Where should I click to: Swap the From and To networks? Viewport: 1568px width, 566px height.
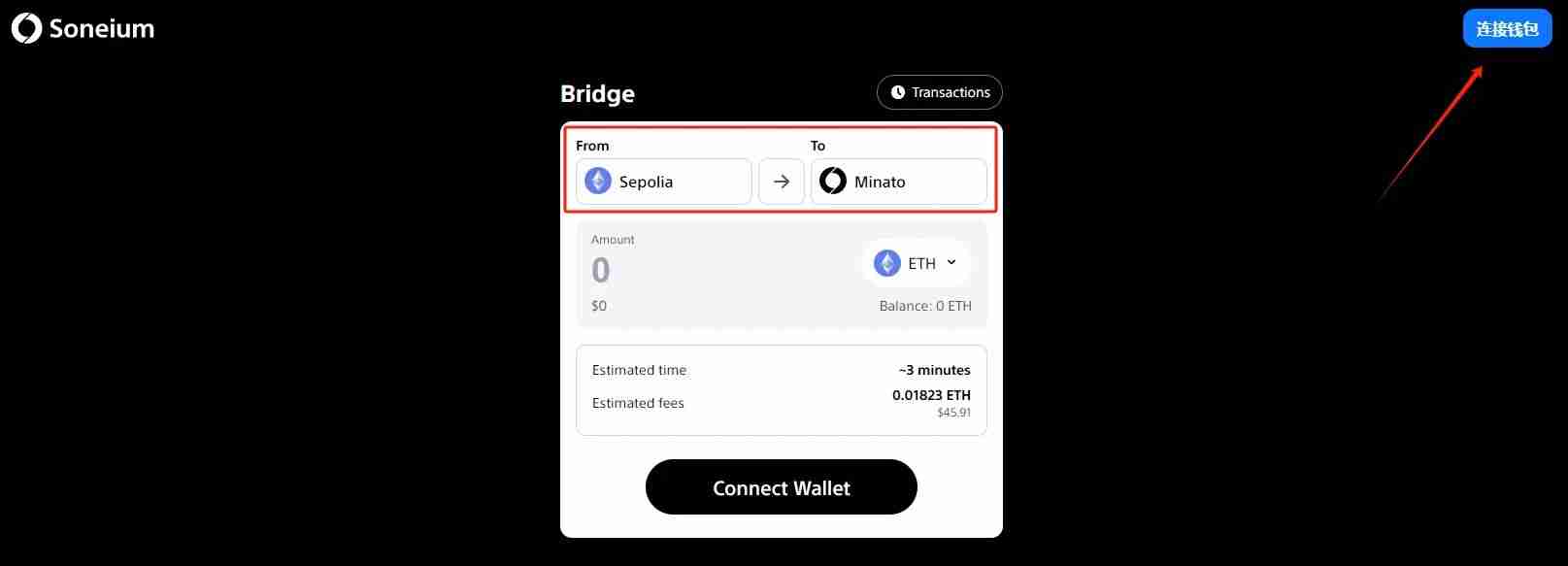[x=782, y=182]
